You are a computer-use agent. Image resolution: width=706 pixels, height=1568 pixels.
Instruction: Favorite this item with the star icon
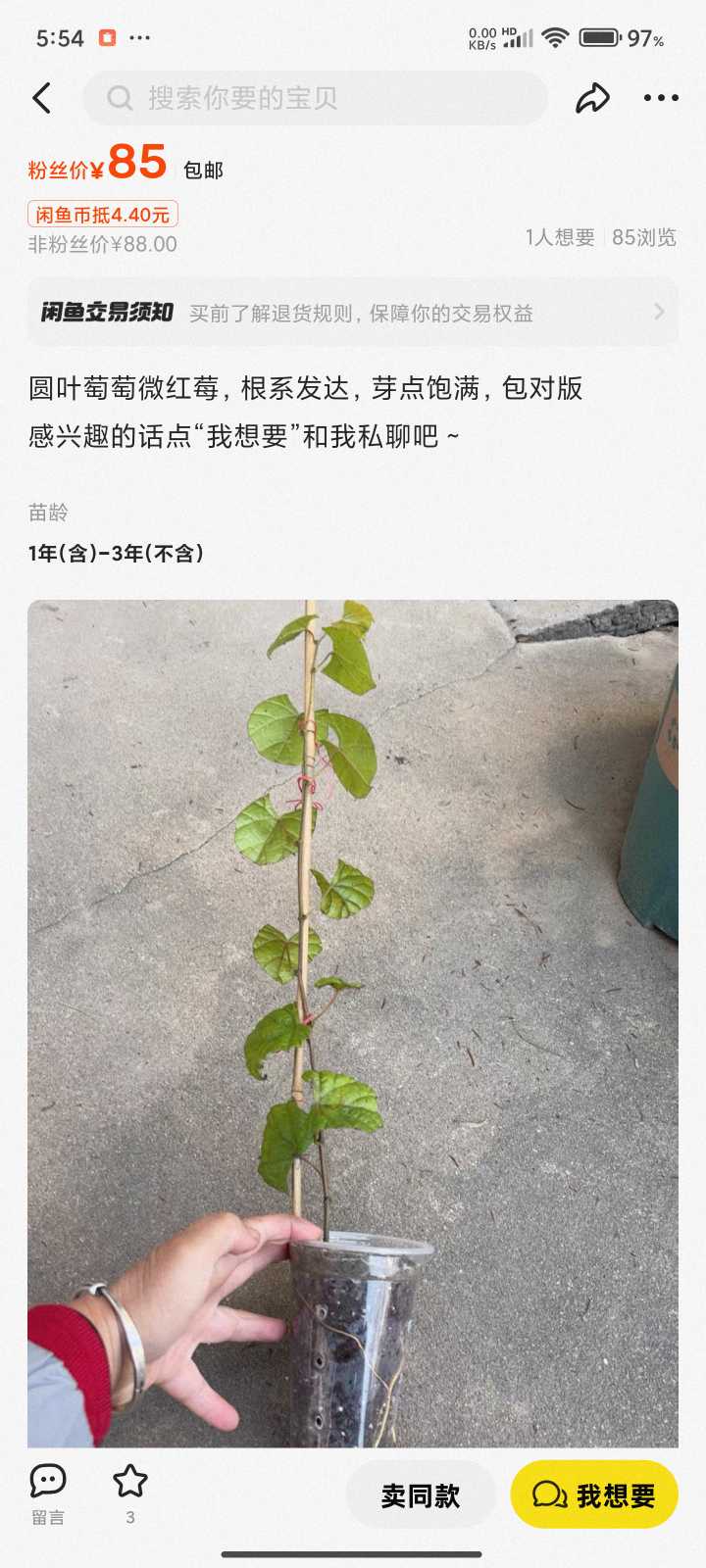click(130, 1494)
